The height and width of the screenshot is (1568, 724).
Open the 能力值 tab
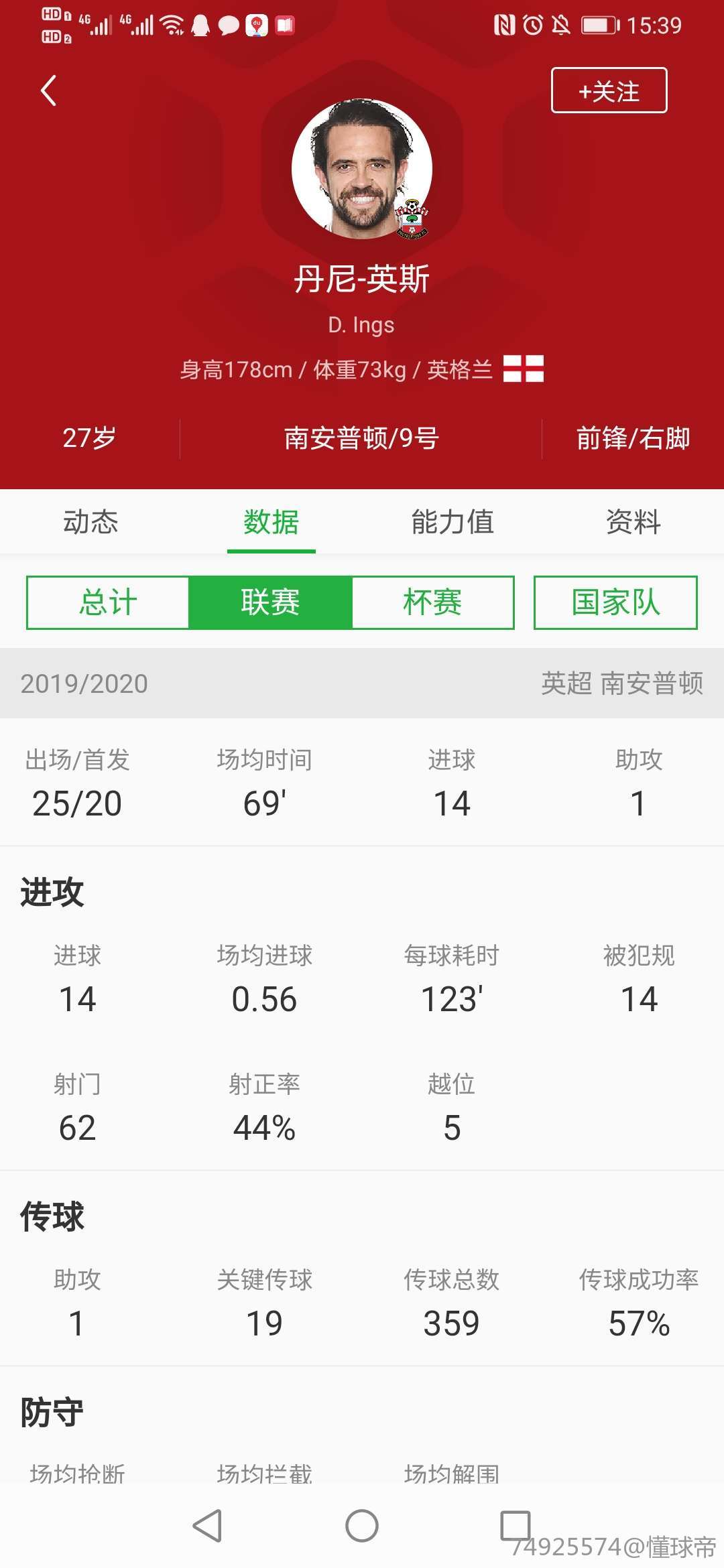[452, 522]
